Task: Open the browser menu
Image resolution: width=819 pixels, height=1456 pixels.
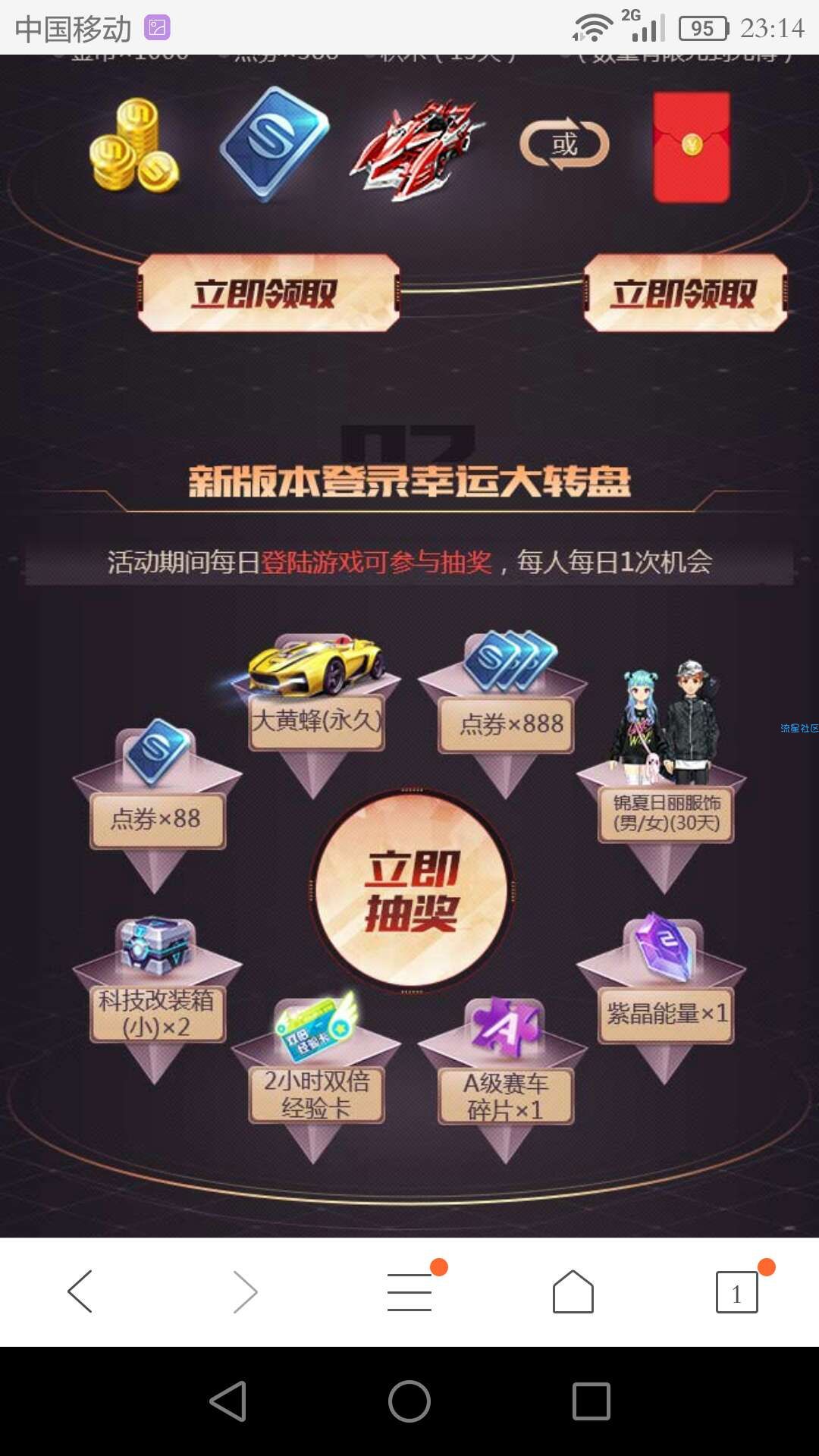Action: click(x=409, y=1291)
